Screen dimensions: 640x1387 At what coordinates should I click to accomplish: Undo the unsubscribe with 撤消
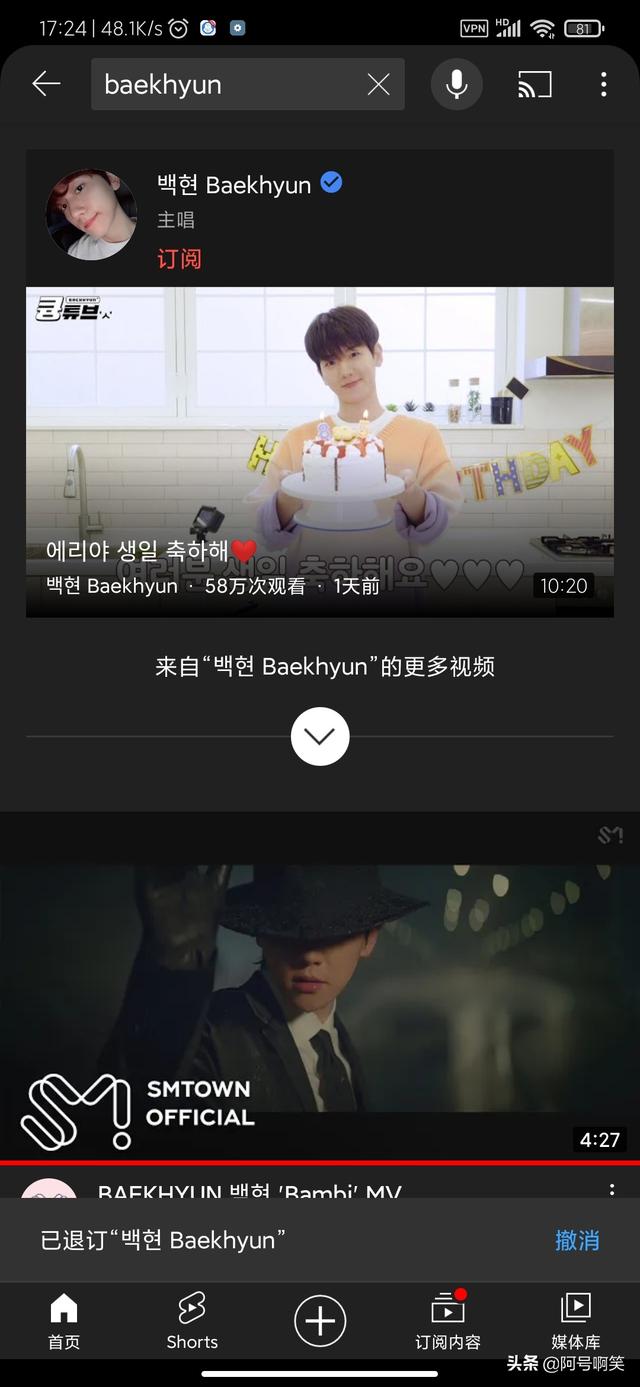577,1240
